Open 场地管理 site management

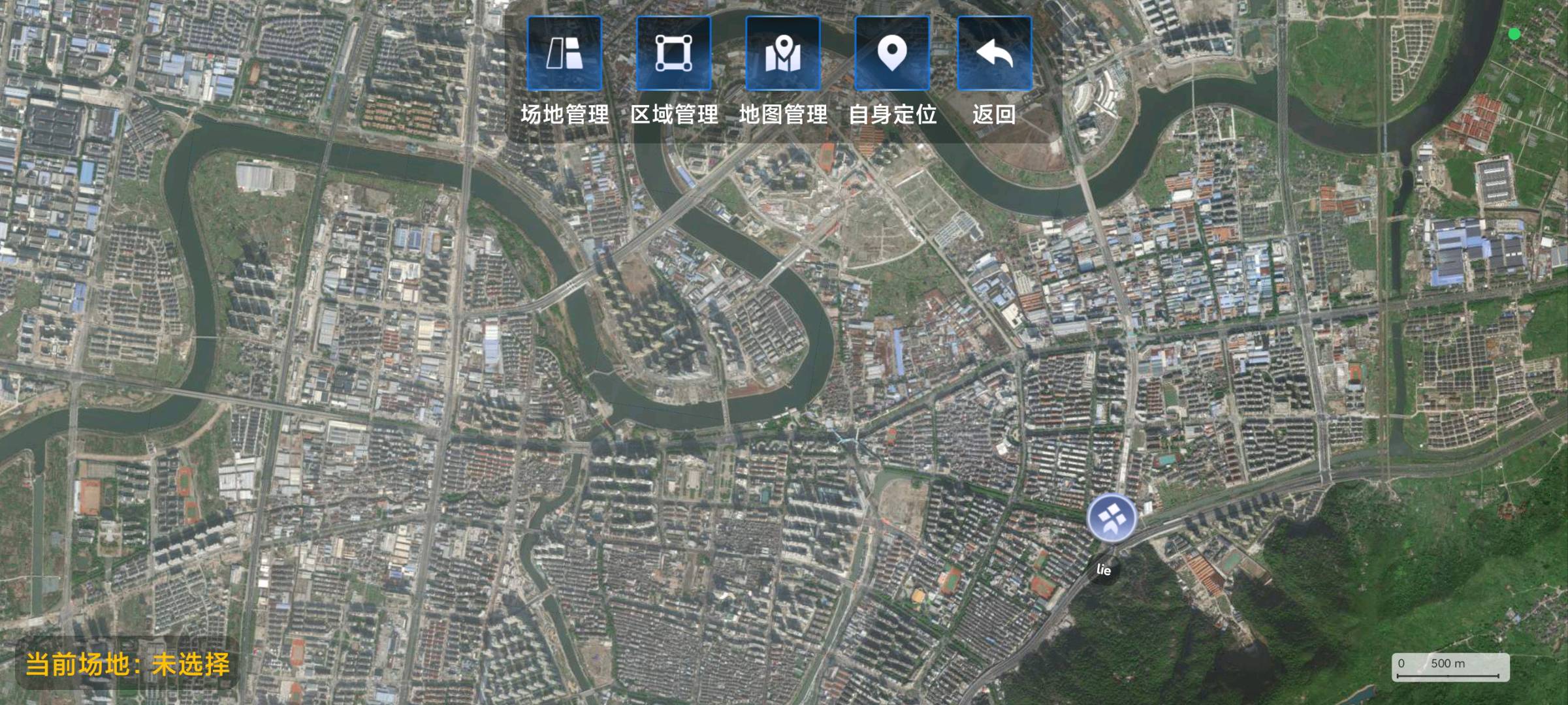point(564,54)
